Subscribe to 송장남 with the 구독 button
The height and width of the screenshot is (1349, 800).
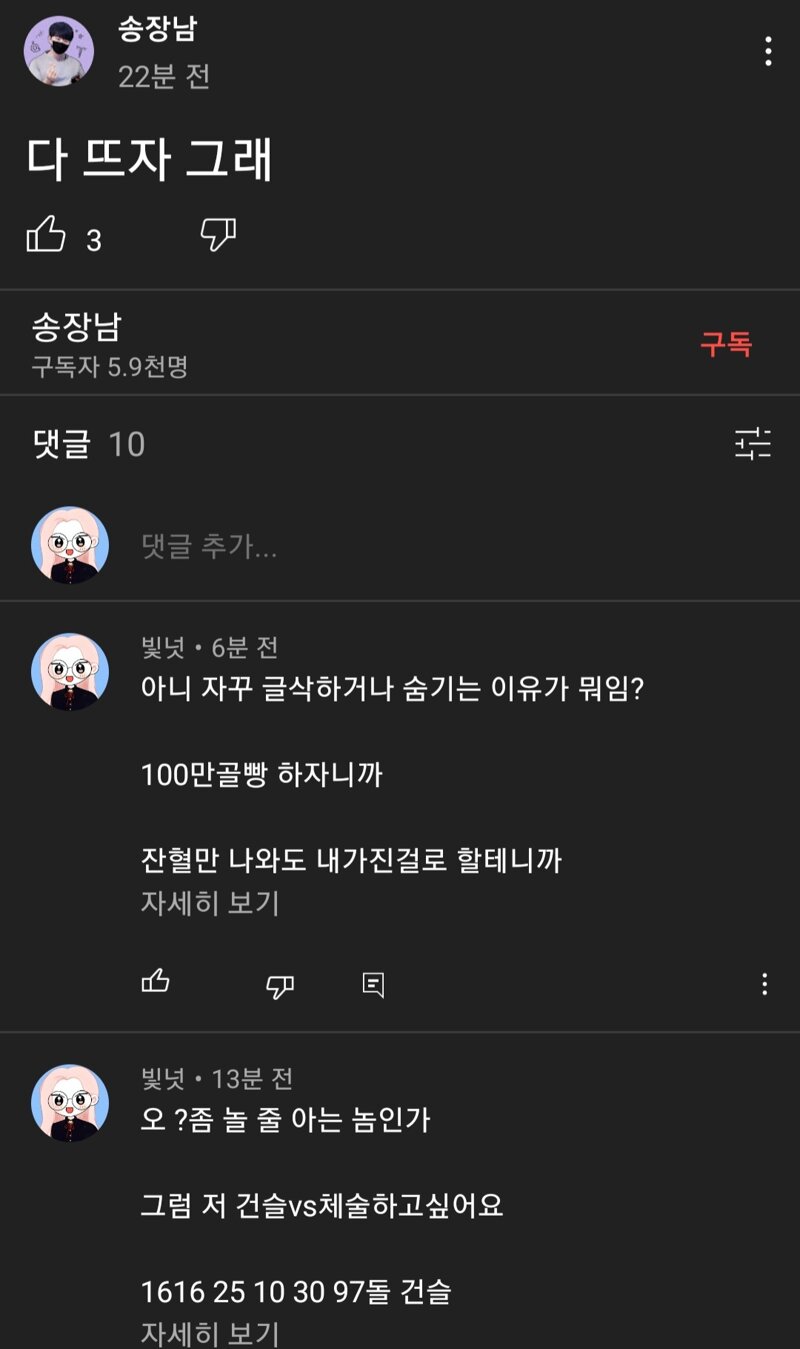click(725, 344)
